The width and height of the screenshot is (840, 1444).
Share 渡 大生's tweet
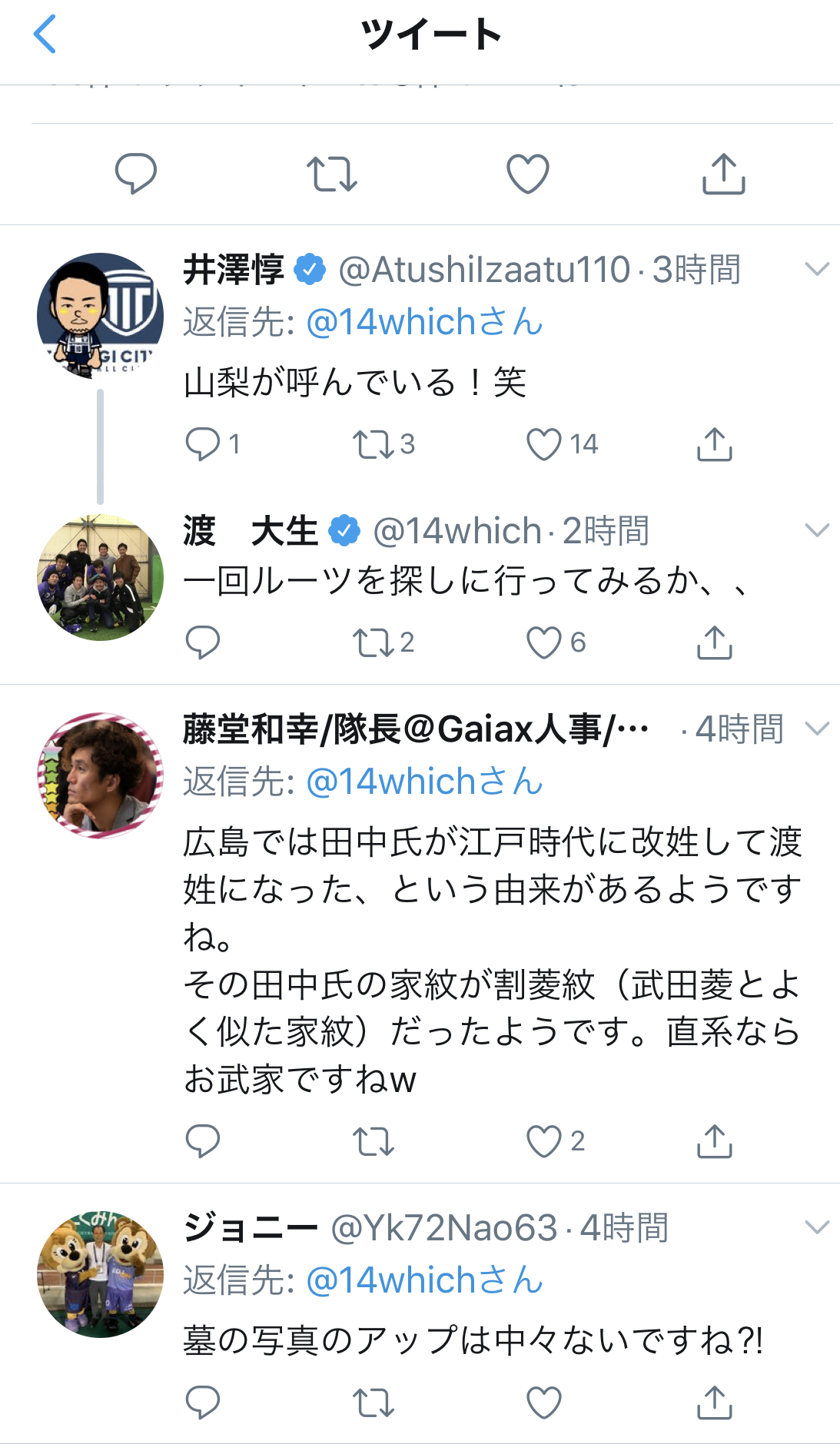tap(714, 642)
